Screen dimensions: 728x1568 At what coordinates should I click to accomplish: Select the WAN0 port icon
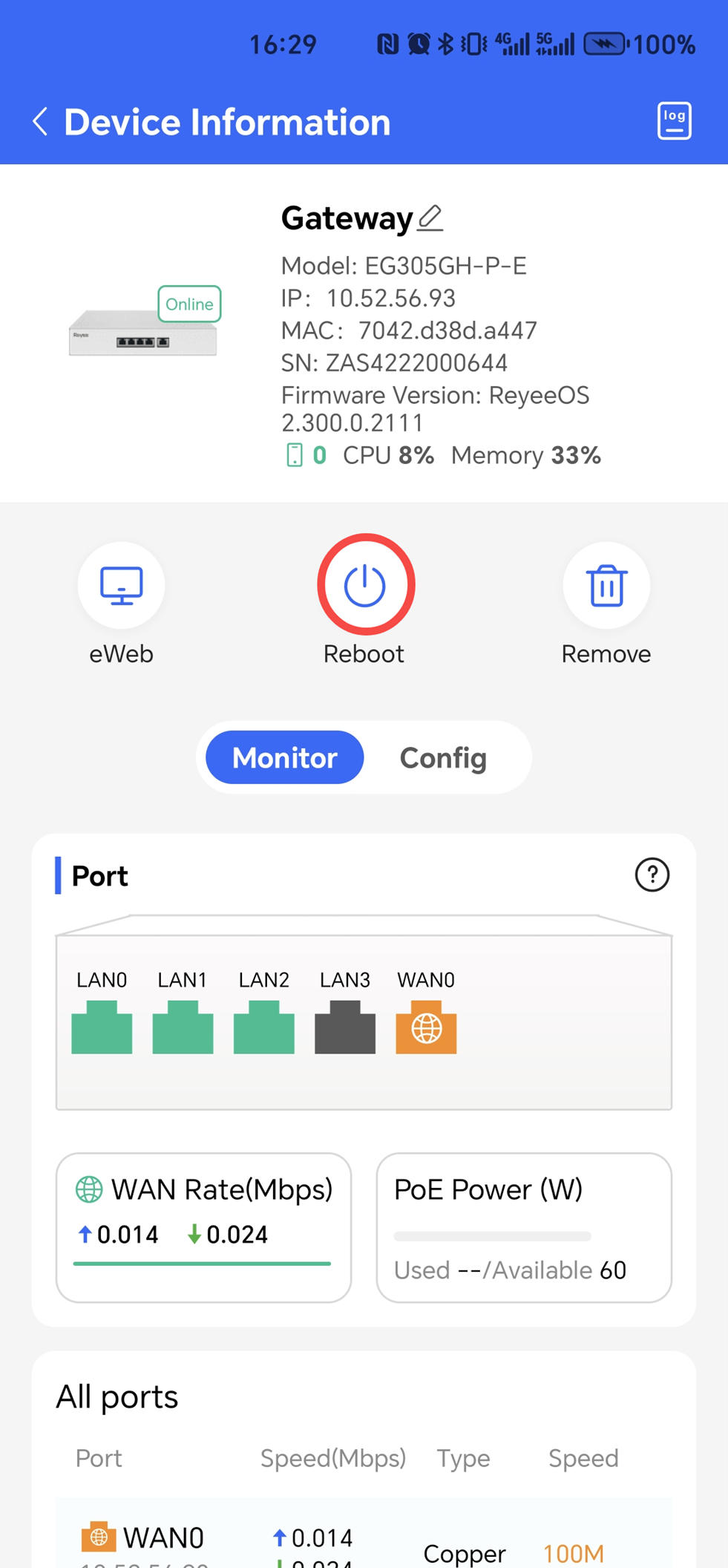[426, 1027]
